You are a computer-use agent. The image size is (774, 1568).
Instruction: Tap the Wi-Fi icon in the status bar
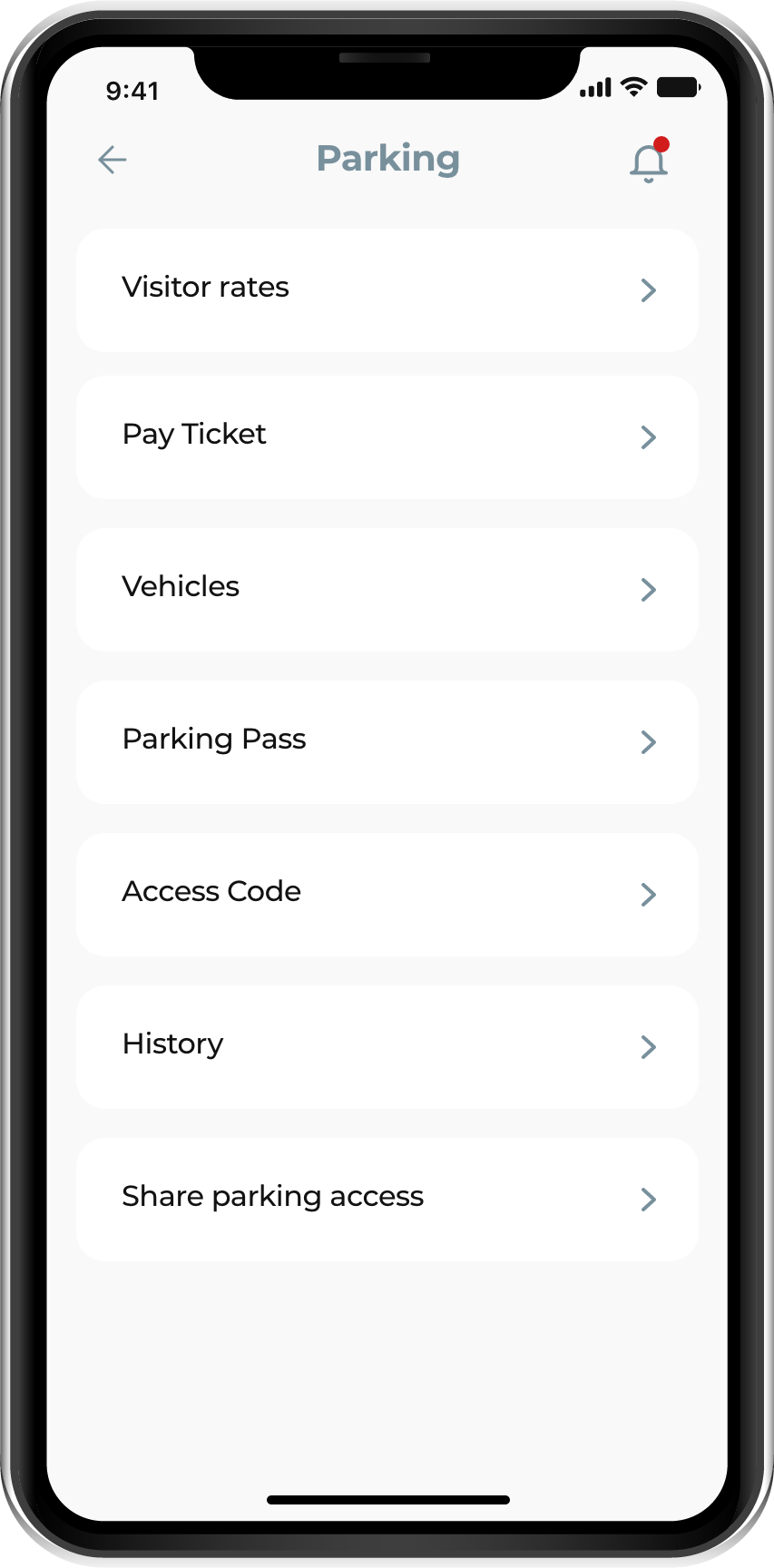[633, 86]
